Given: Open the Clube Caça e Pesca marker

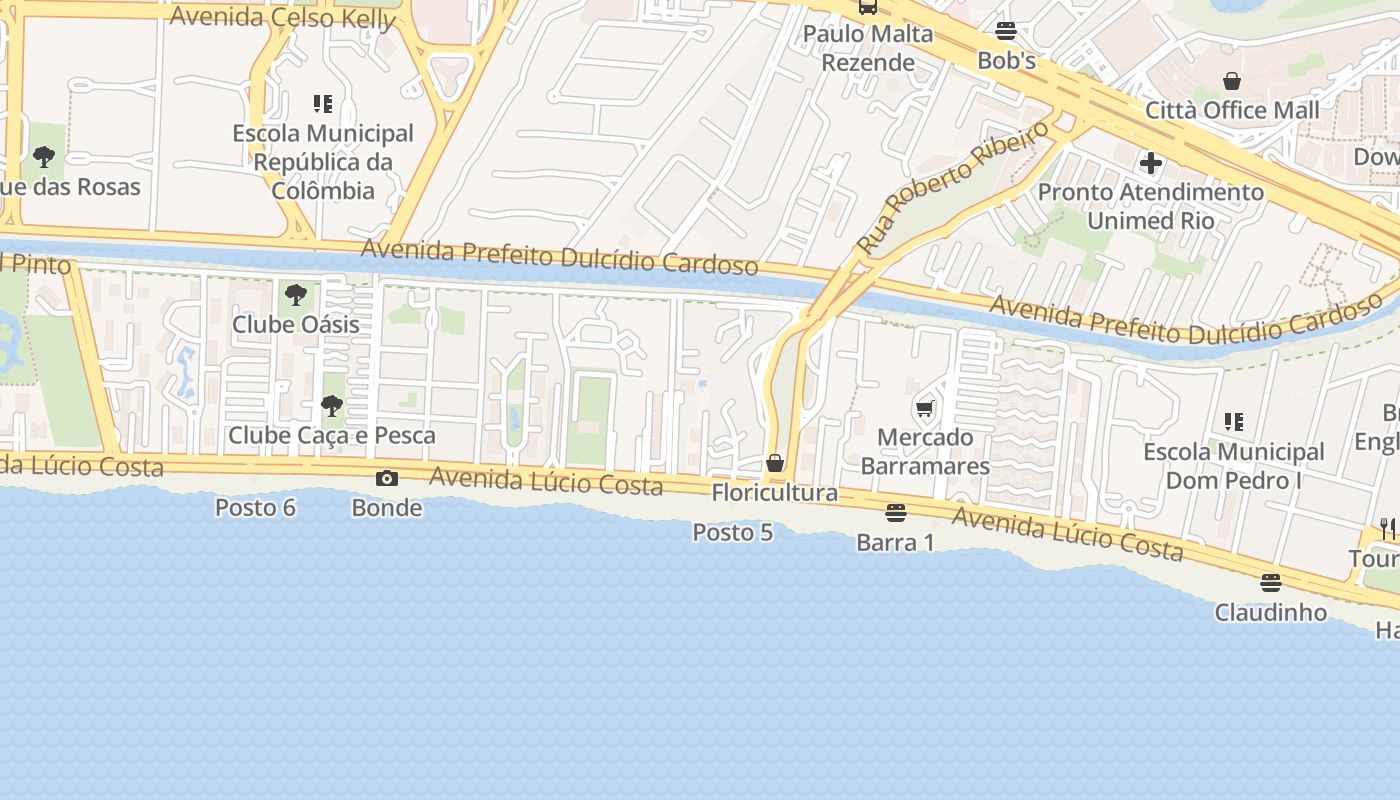Looking at the screenshot, I should 331,406.
